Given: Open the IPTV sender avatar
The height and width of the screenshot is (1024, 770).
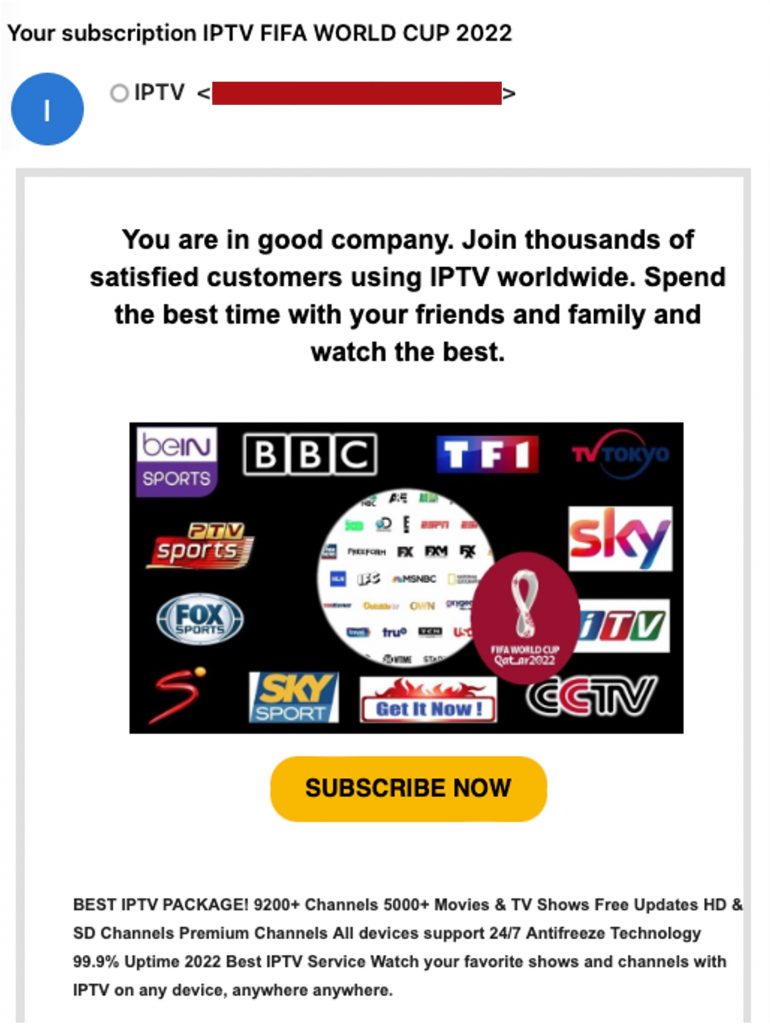Looking at the screenshot, I should point(47,109).
